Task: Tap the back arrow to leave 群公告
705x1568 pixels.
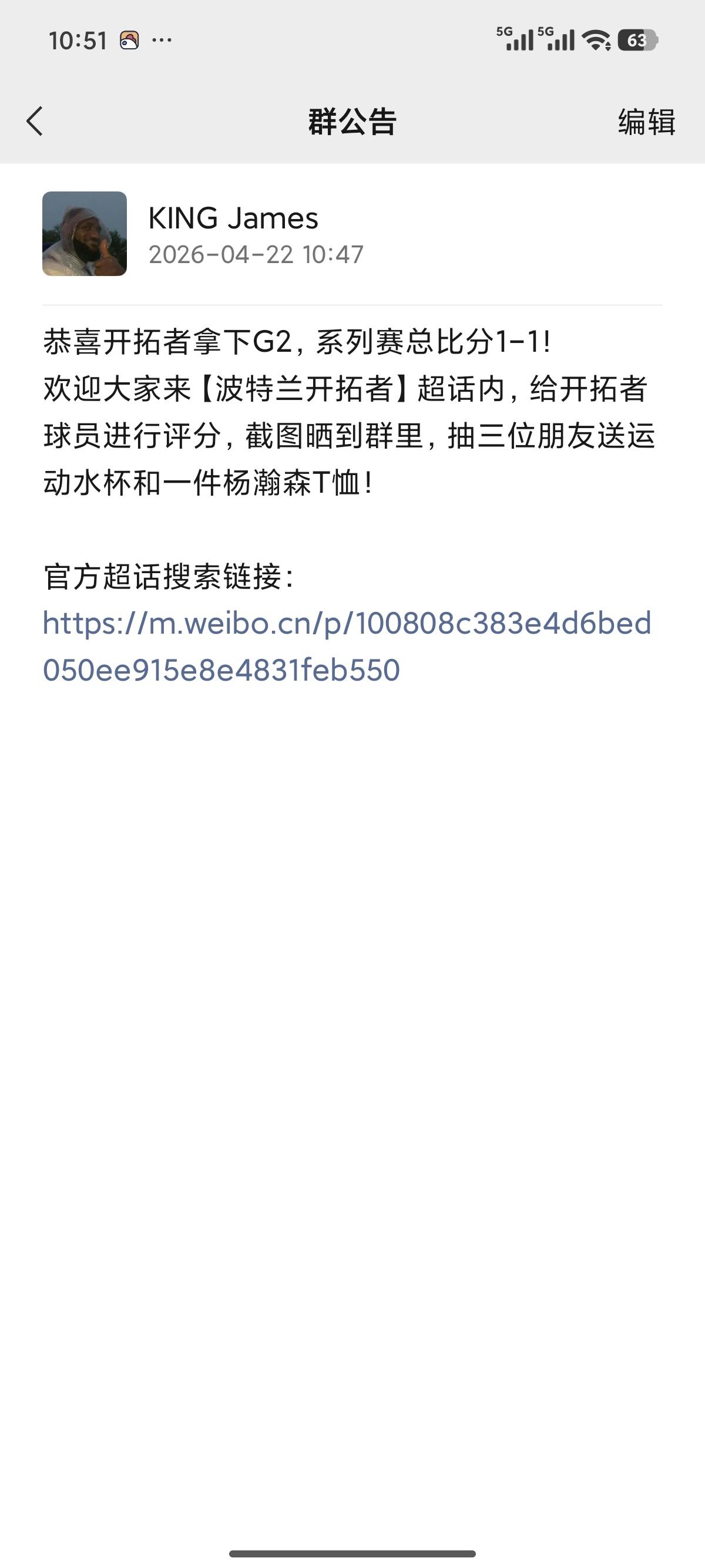Action: (x=35, y=121)
